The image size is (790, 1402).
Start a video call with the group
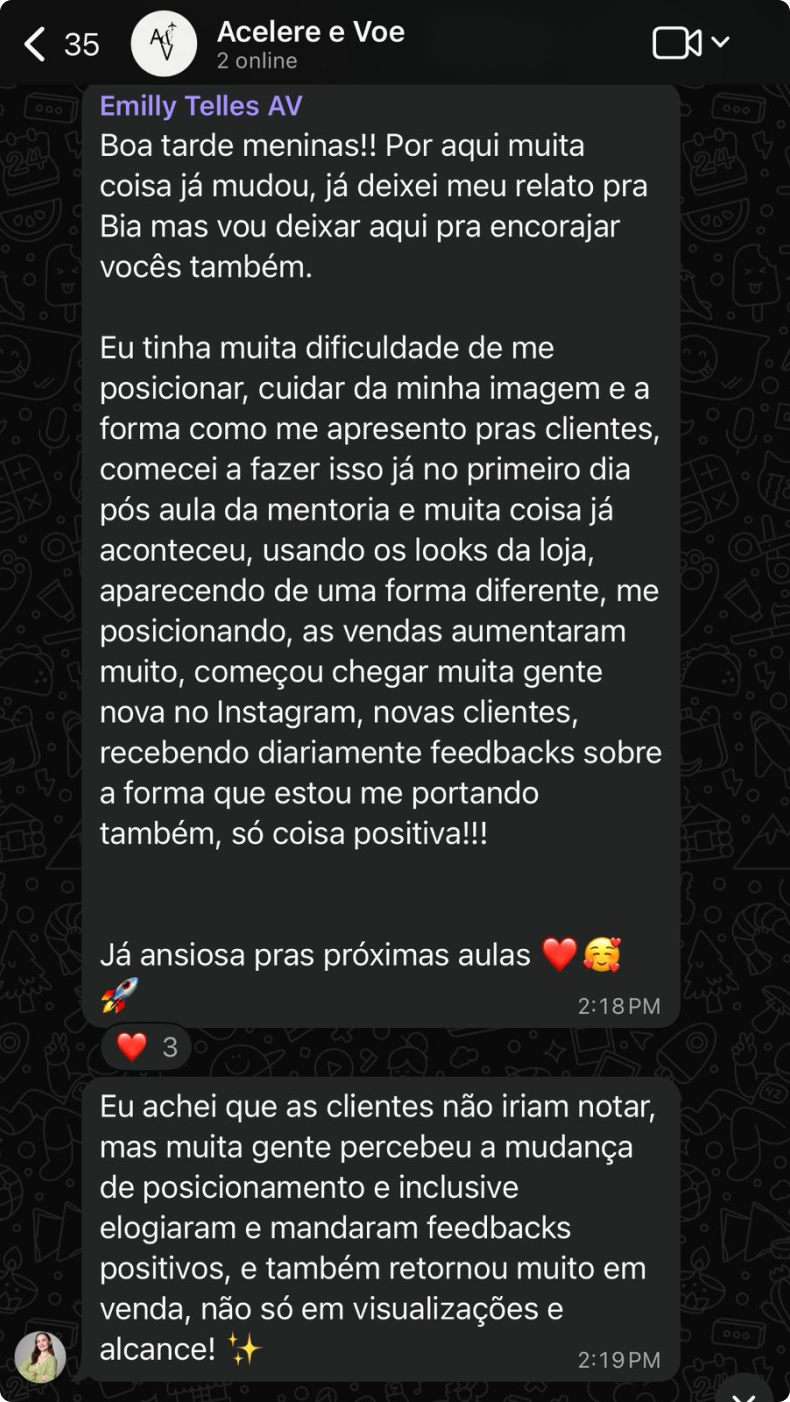click(679, 43)
